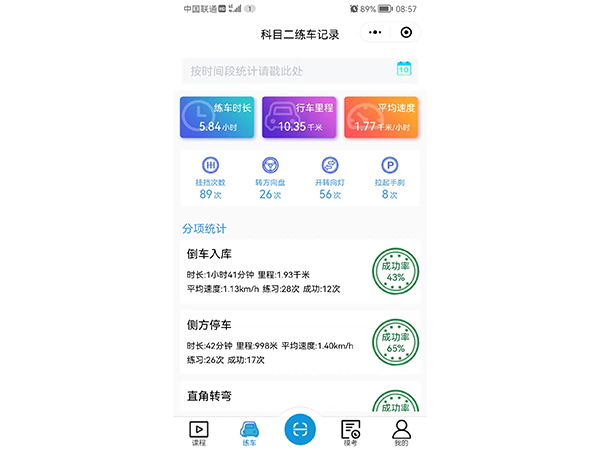Open the 练车时长 stat card
This screenshot has width=600, height=450.
[x=217, y=117]
